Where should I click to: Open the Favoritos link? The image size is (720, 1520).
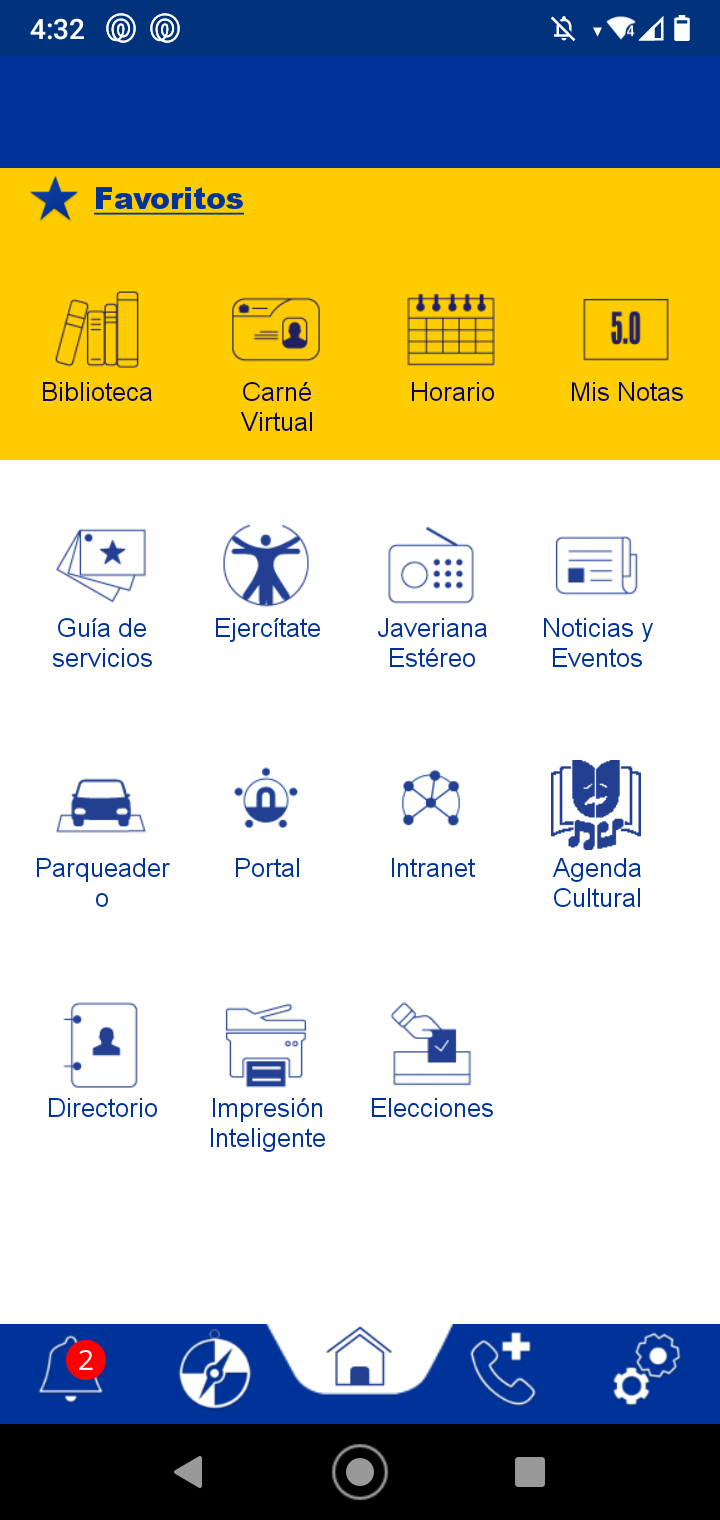point(169,199)
